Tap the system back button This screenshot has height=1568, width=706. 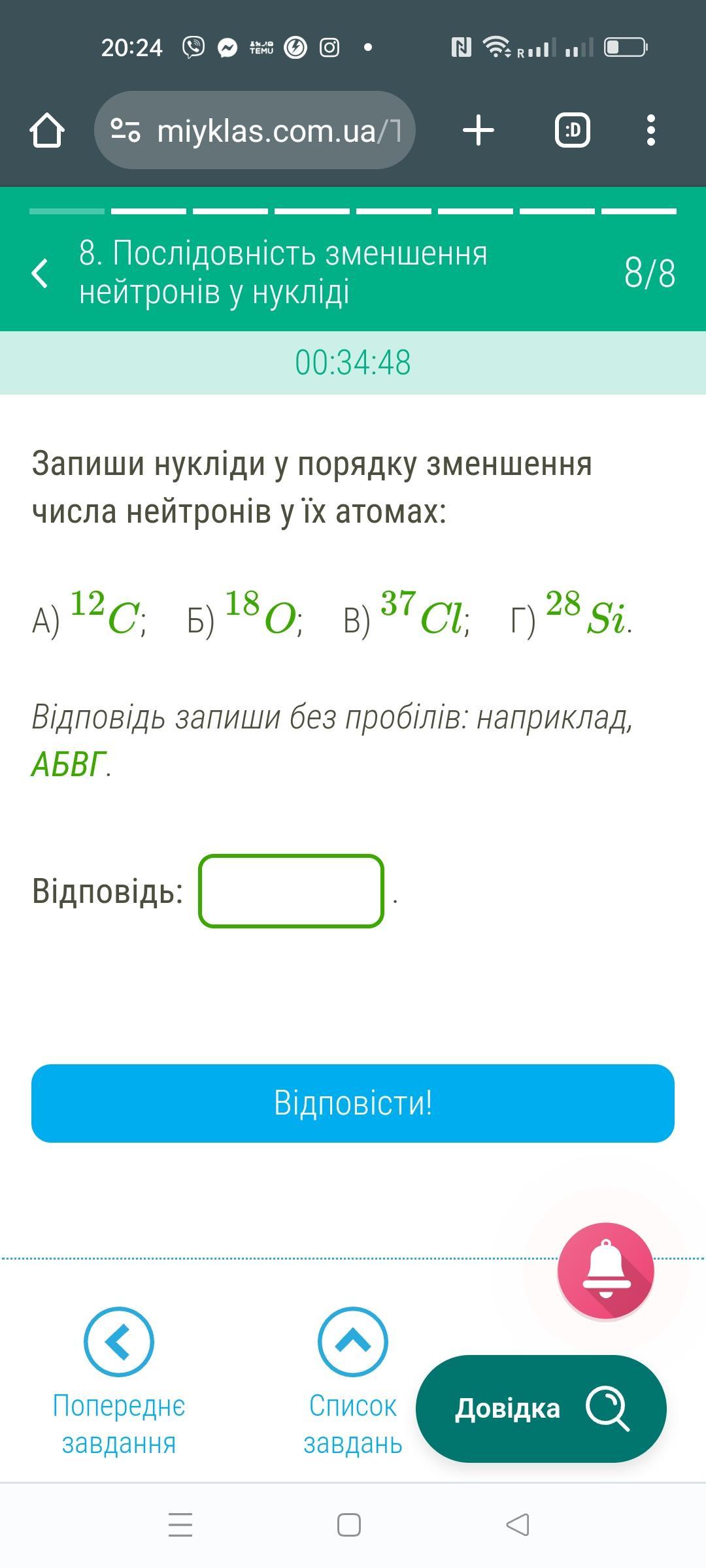pos(518,1525)
